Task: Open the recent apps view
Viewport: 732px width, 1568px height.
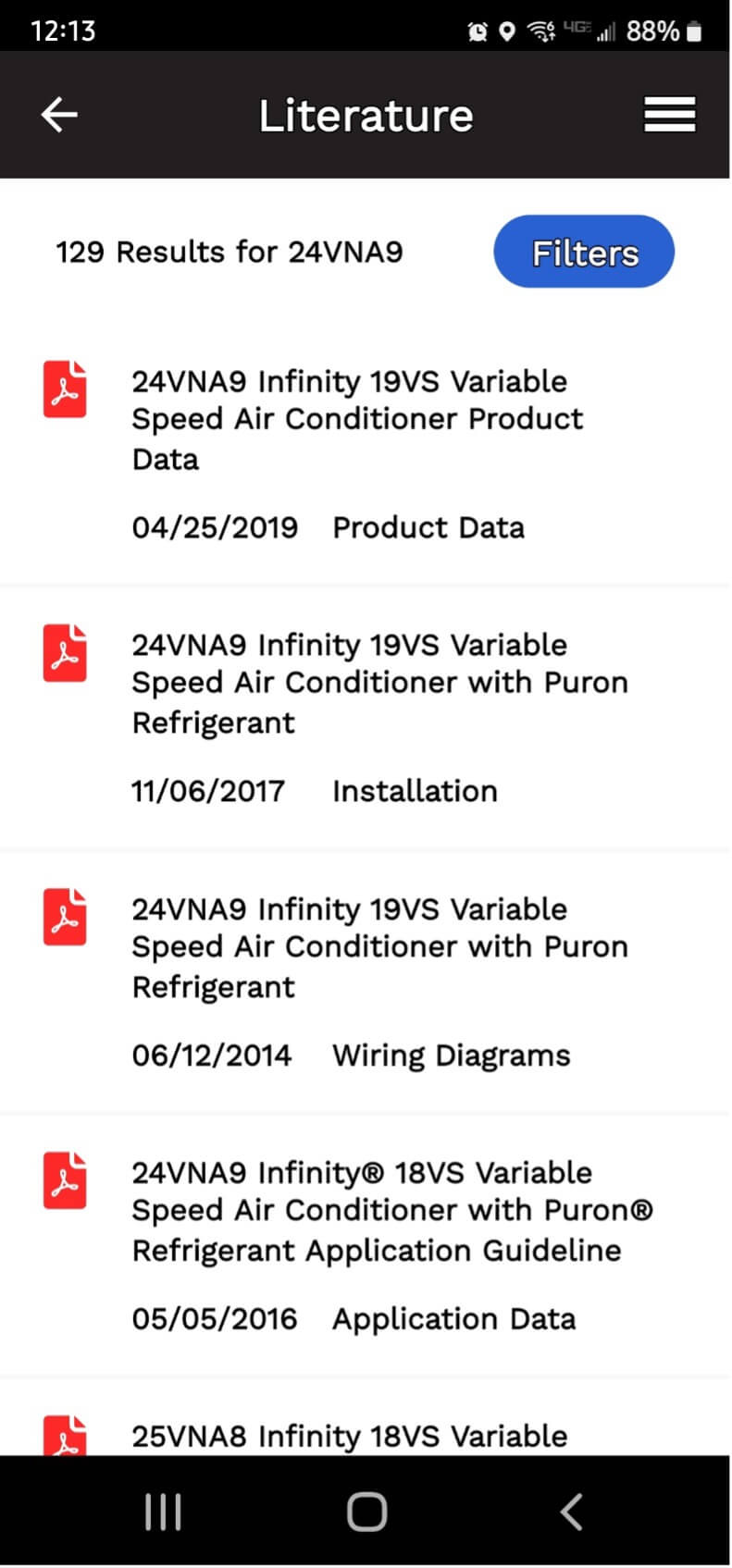Action: 163,1512
